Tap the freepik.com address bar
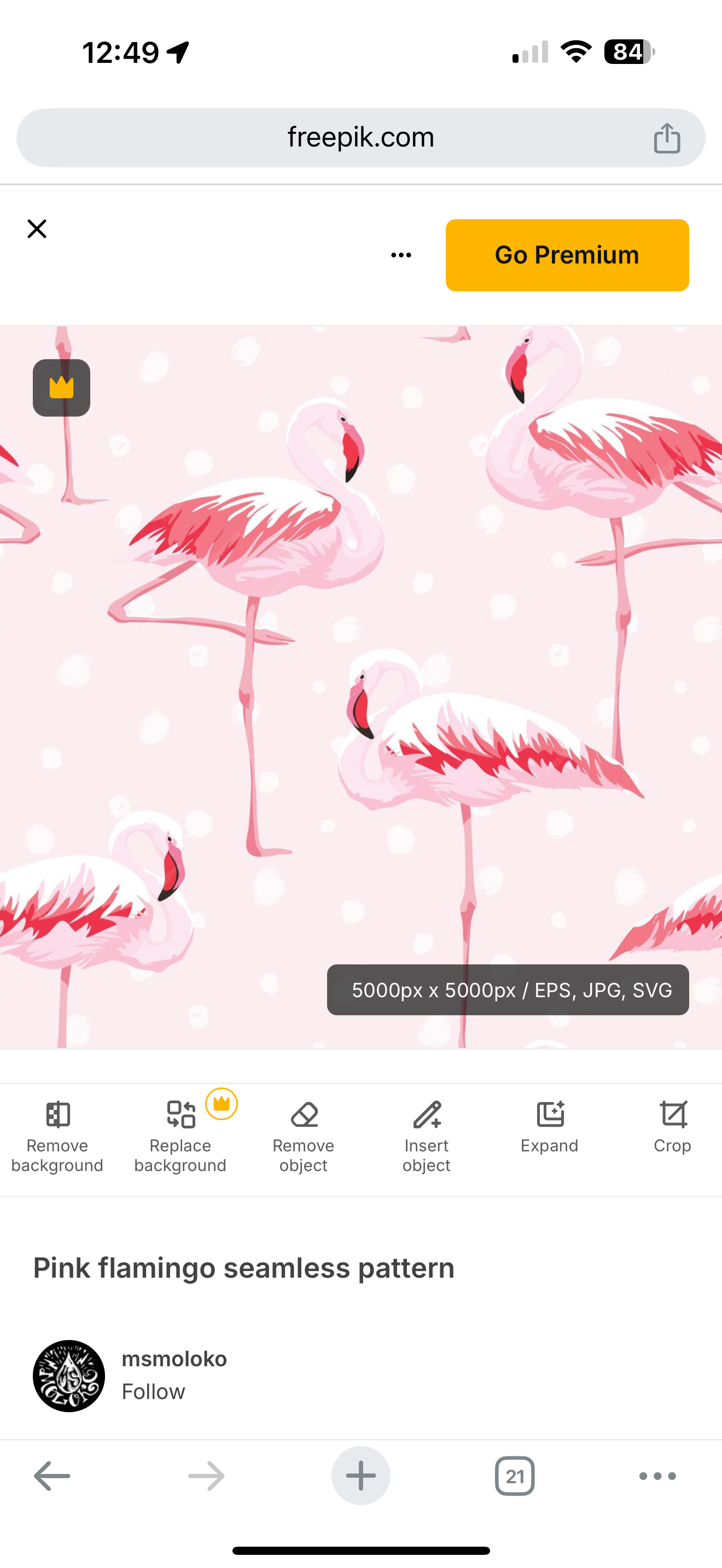Image resolution: width=722 pixels, height=1568 pixels. click(360, 138)
